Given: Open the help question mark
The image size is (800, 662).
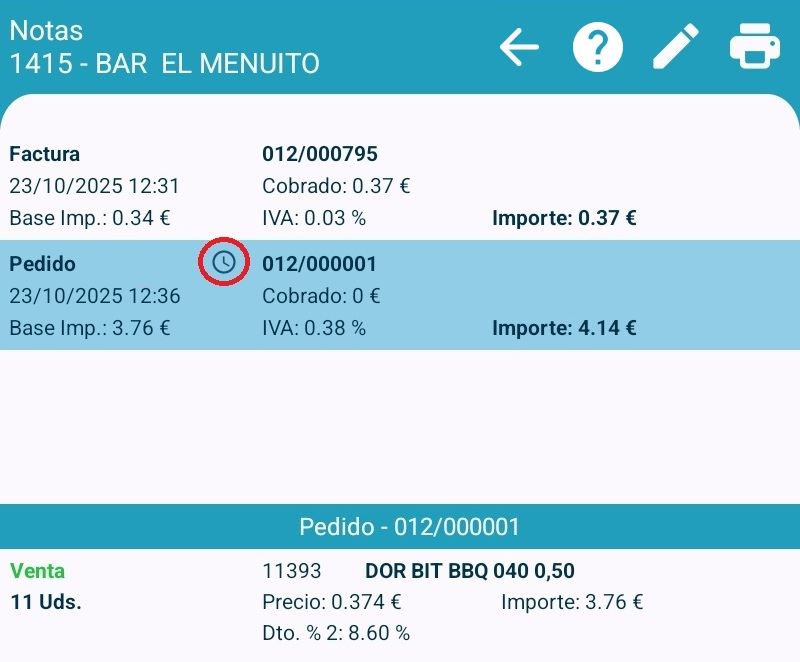Looking at the screenshot, I should click(x=597, y=47).
